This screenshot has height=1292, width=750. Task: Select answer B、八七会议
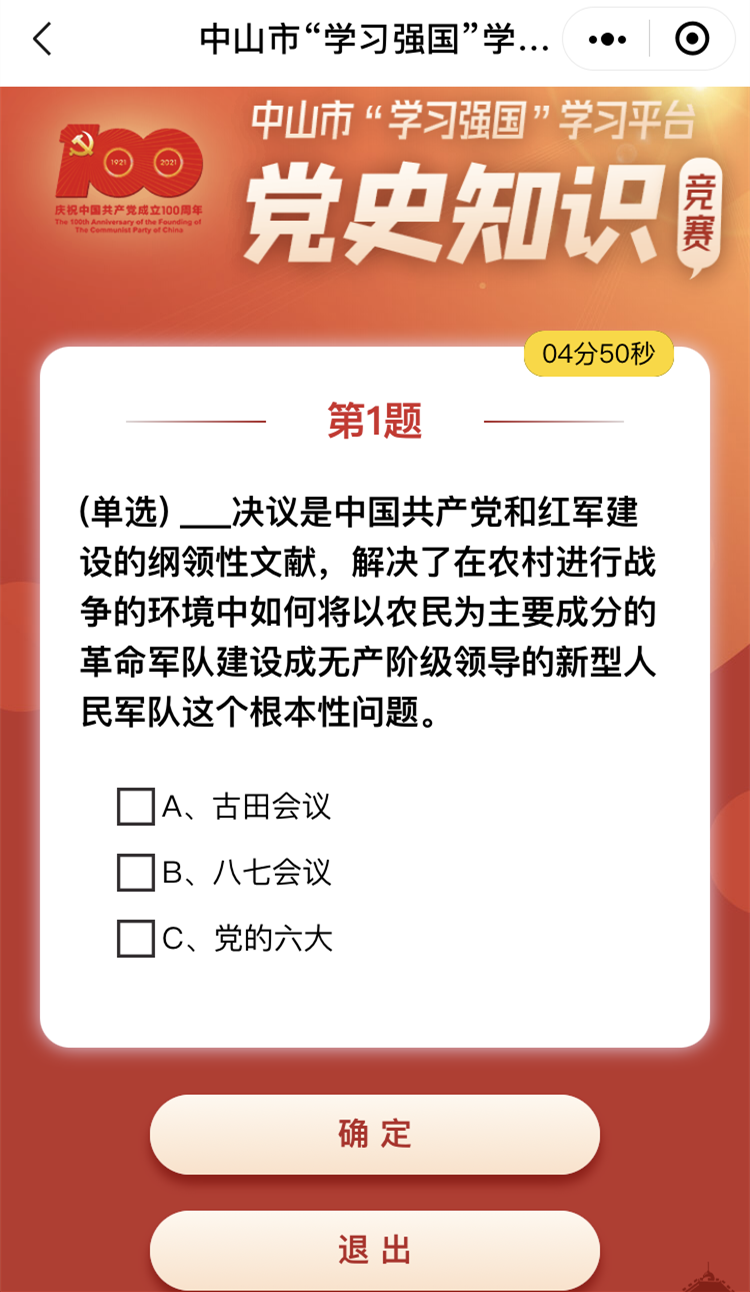pos(136,873)
